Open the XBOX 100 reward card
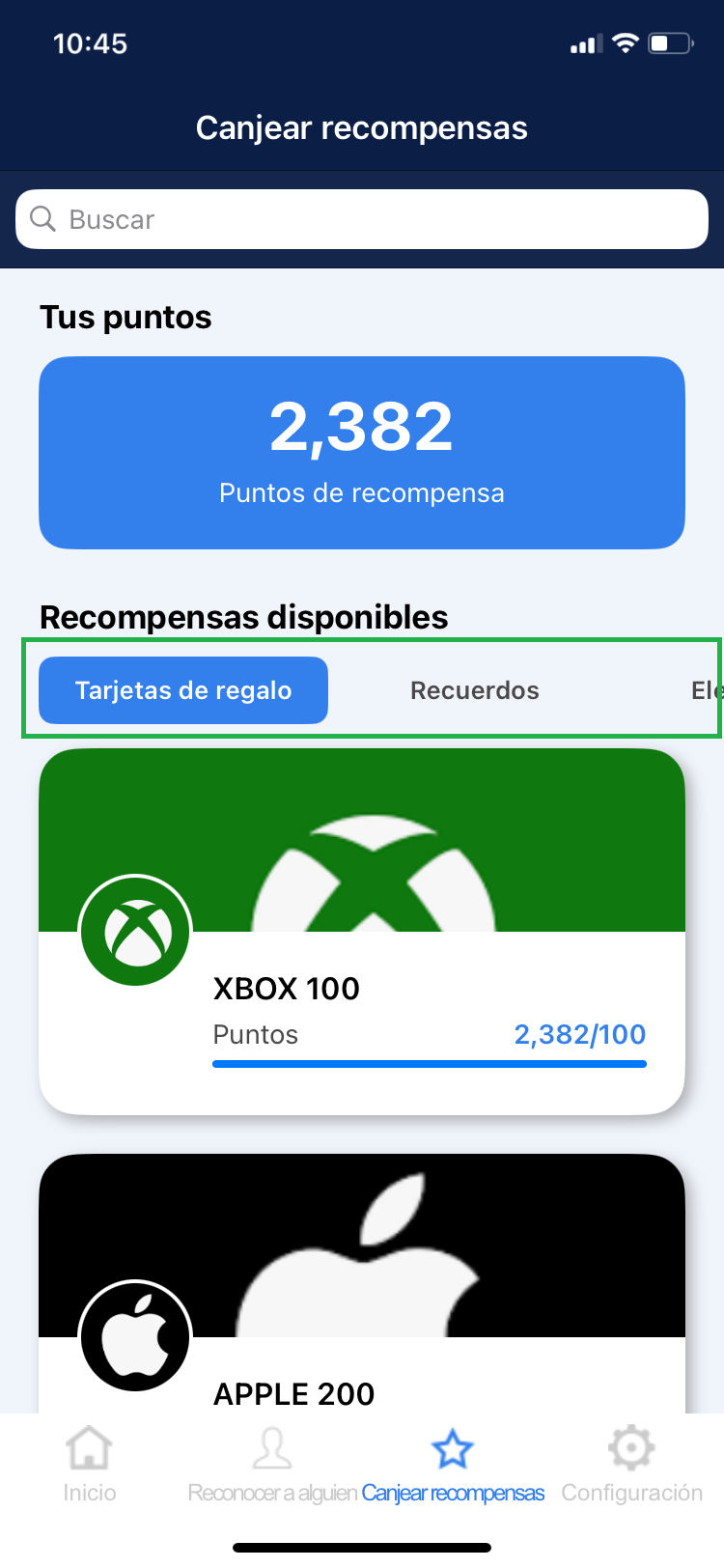 tap(362, 932)
